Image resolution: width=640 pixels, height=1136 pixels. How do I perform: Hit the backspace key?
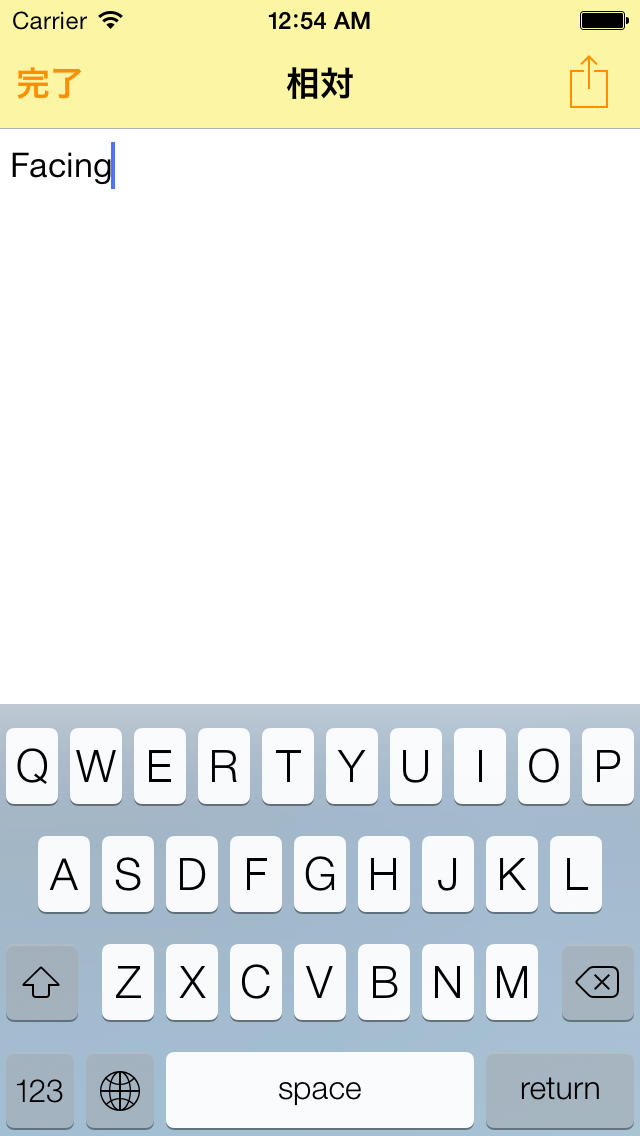pyautogui.click(x=597, y=982)
